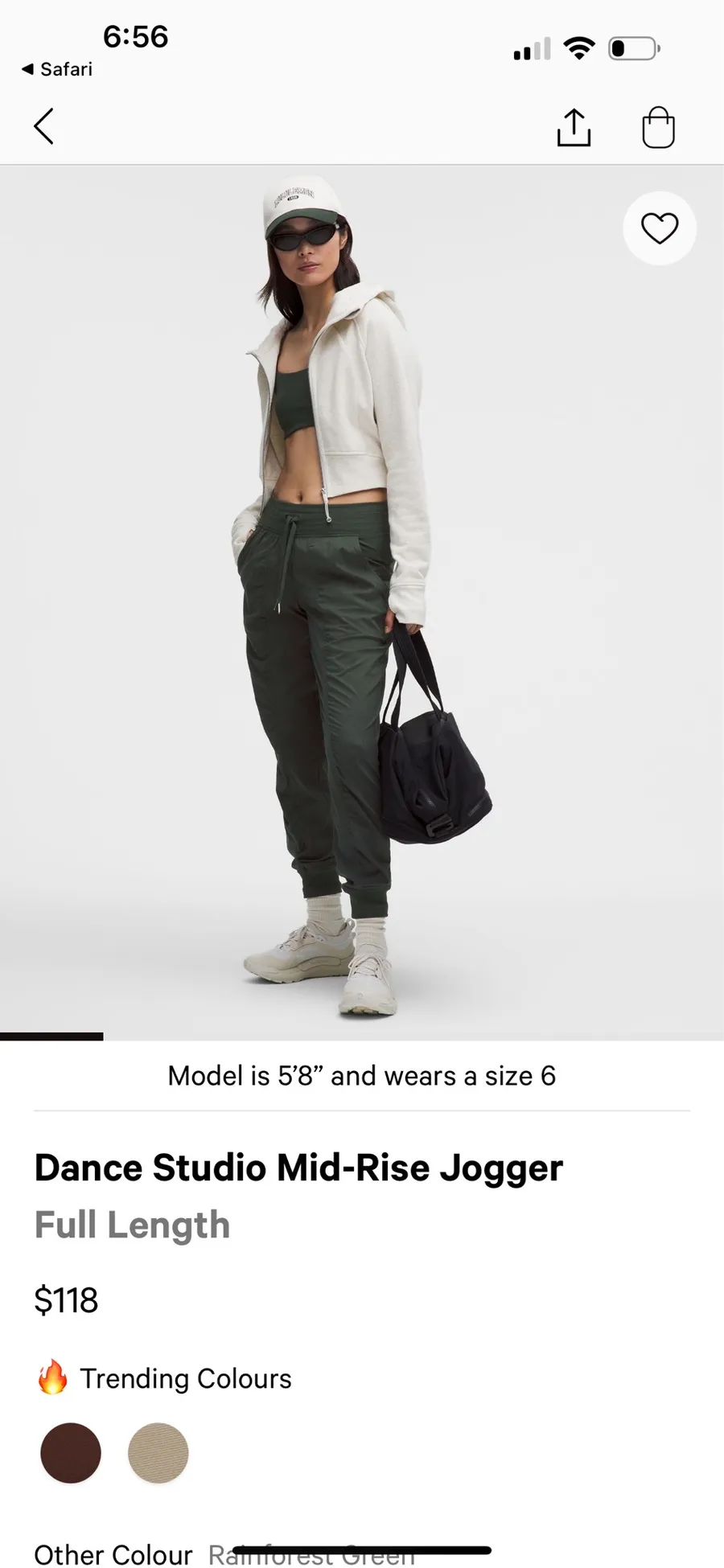Share this jogger product page
Viewport: 724px width, 1568px height.
[x=574, y=127]
